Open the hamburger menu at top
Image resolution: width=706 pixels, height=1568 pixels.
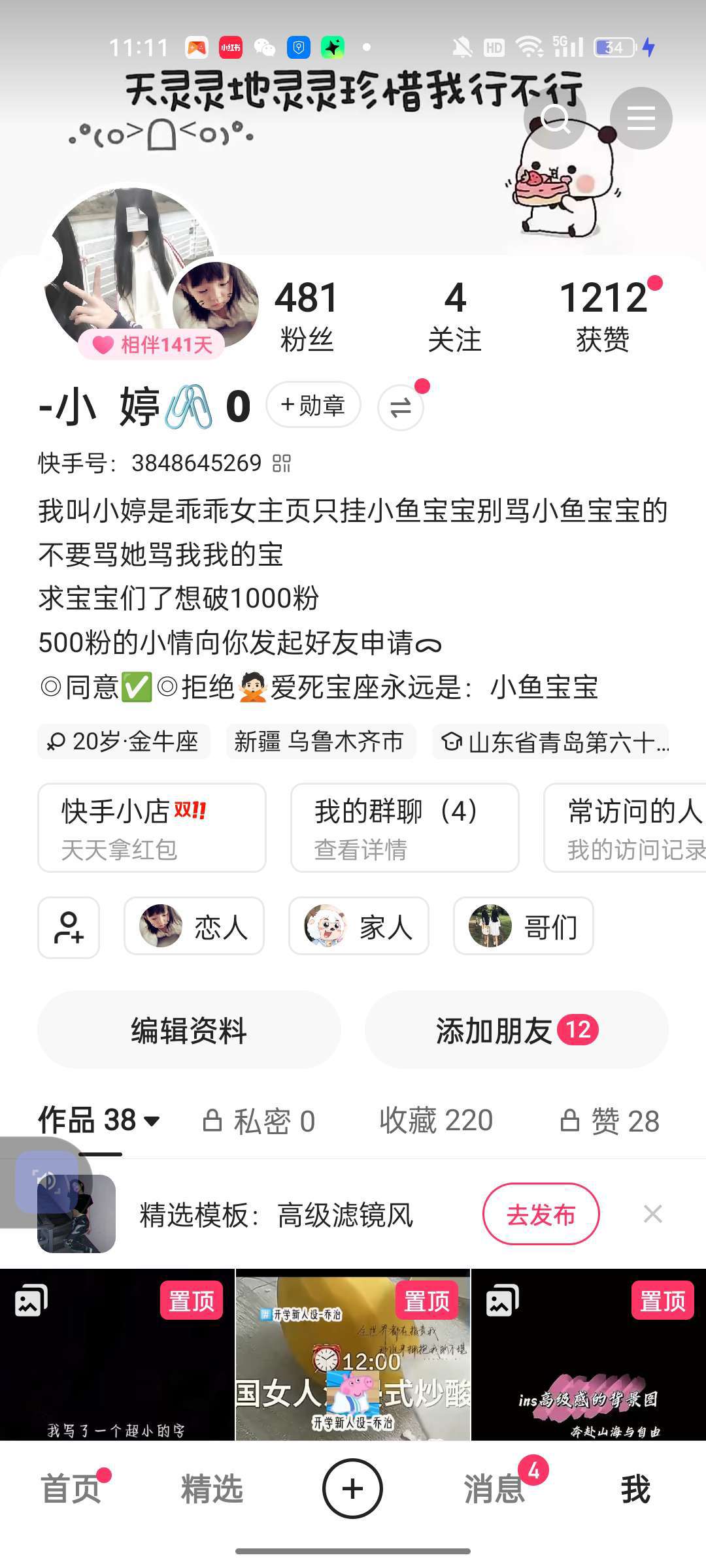[x=641, y=118]
